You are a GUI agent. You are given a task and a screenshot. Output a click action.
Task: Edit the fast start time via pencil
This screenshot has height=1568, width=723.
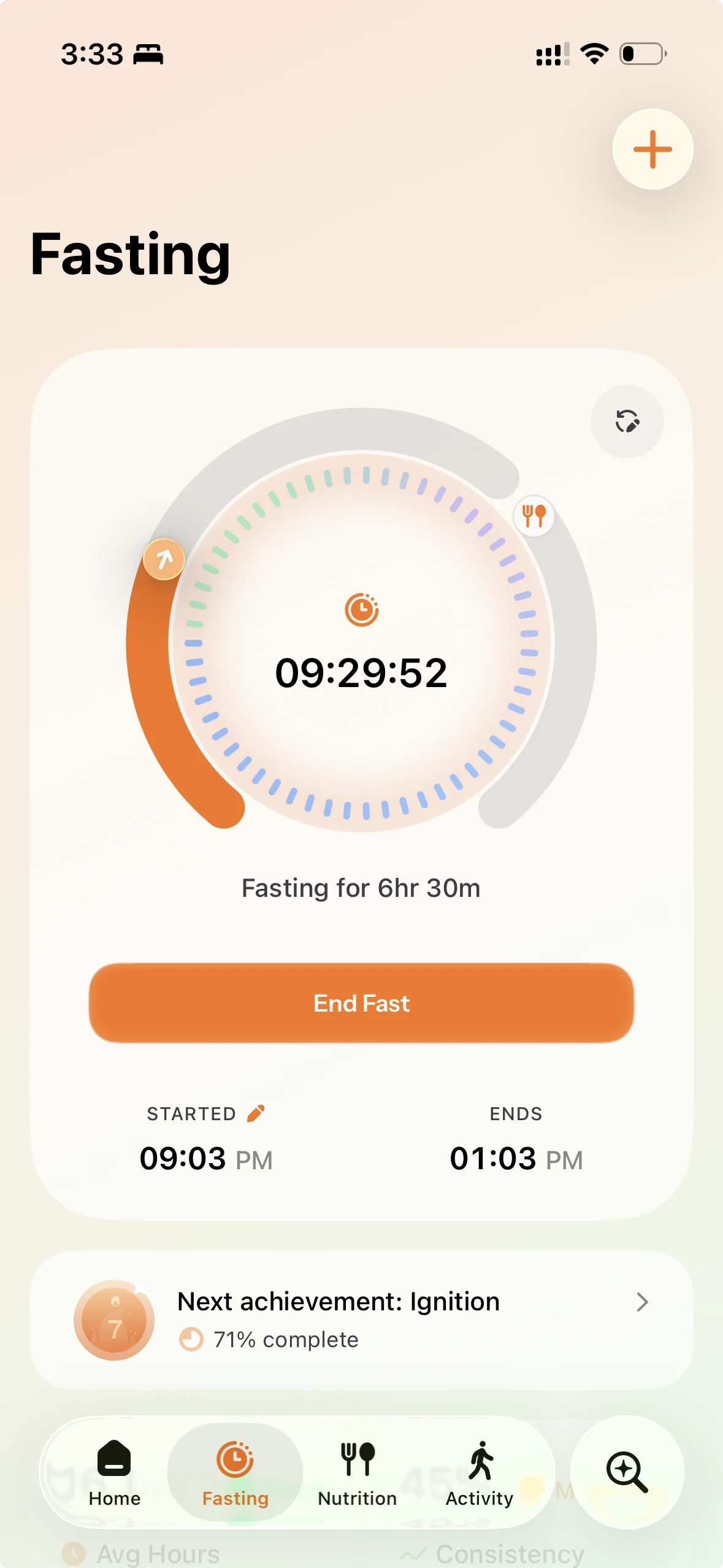[256, 1113]
